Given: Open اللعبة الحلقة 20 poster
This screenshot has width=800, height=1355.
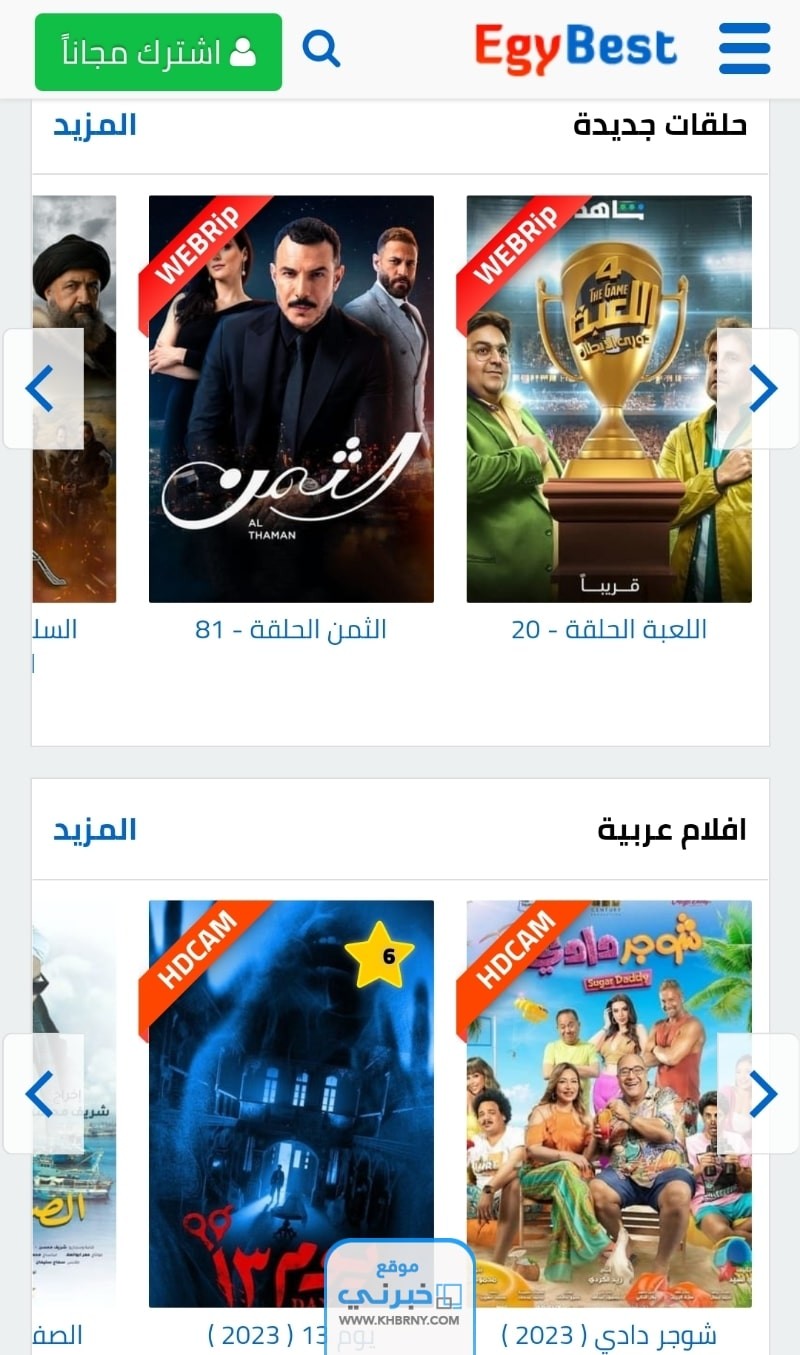Looking at the screenshot, I should tap(609, 399).
